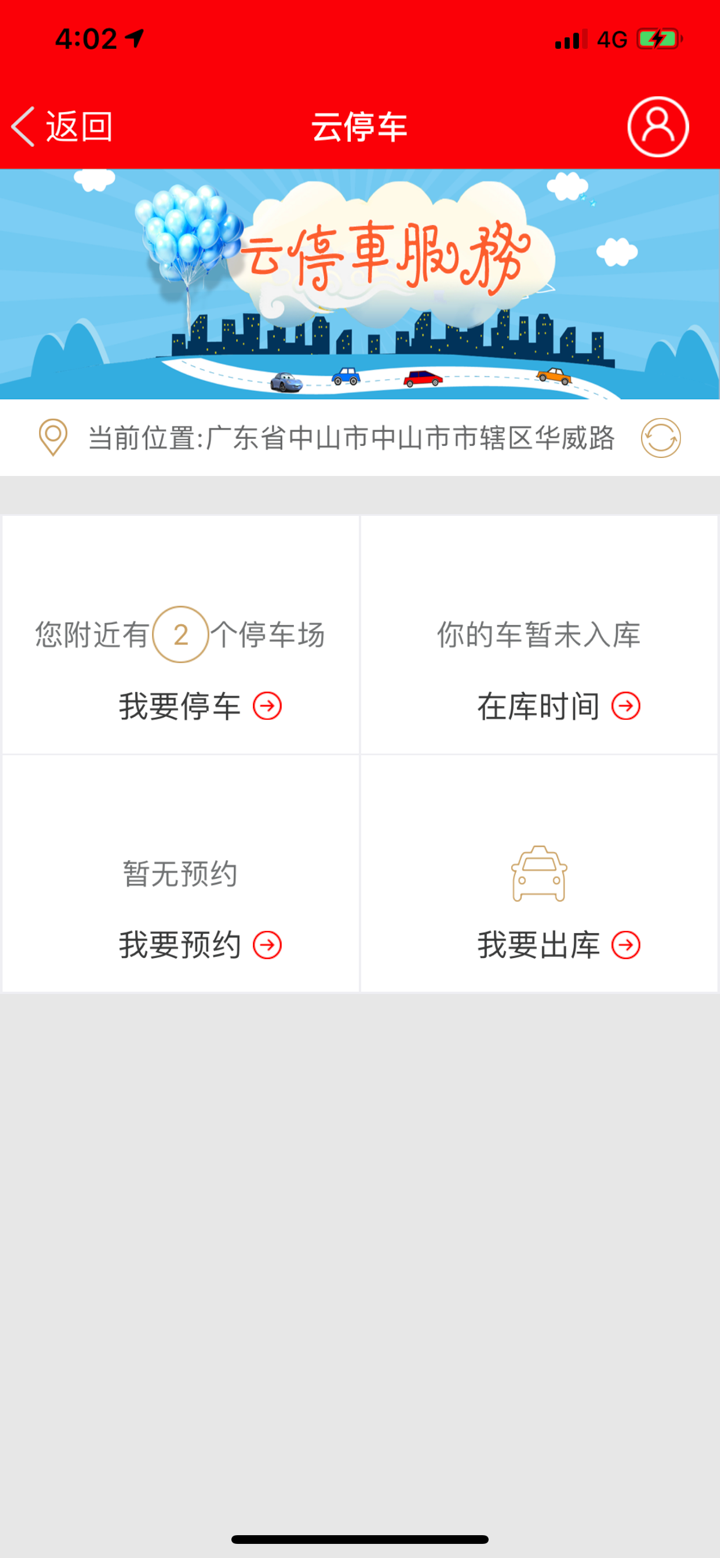Screen dimensions: 720x1558
Task: Tap the 云停车 title in the header
Action: coord(360,126)
